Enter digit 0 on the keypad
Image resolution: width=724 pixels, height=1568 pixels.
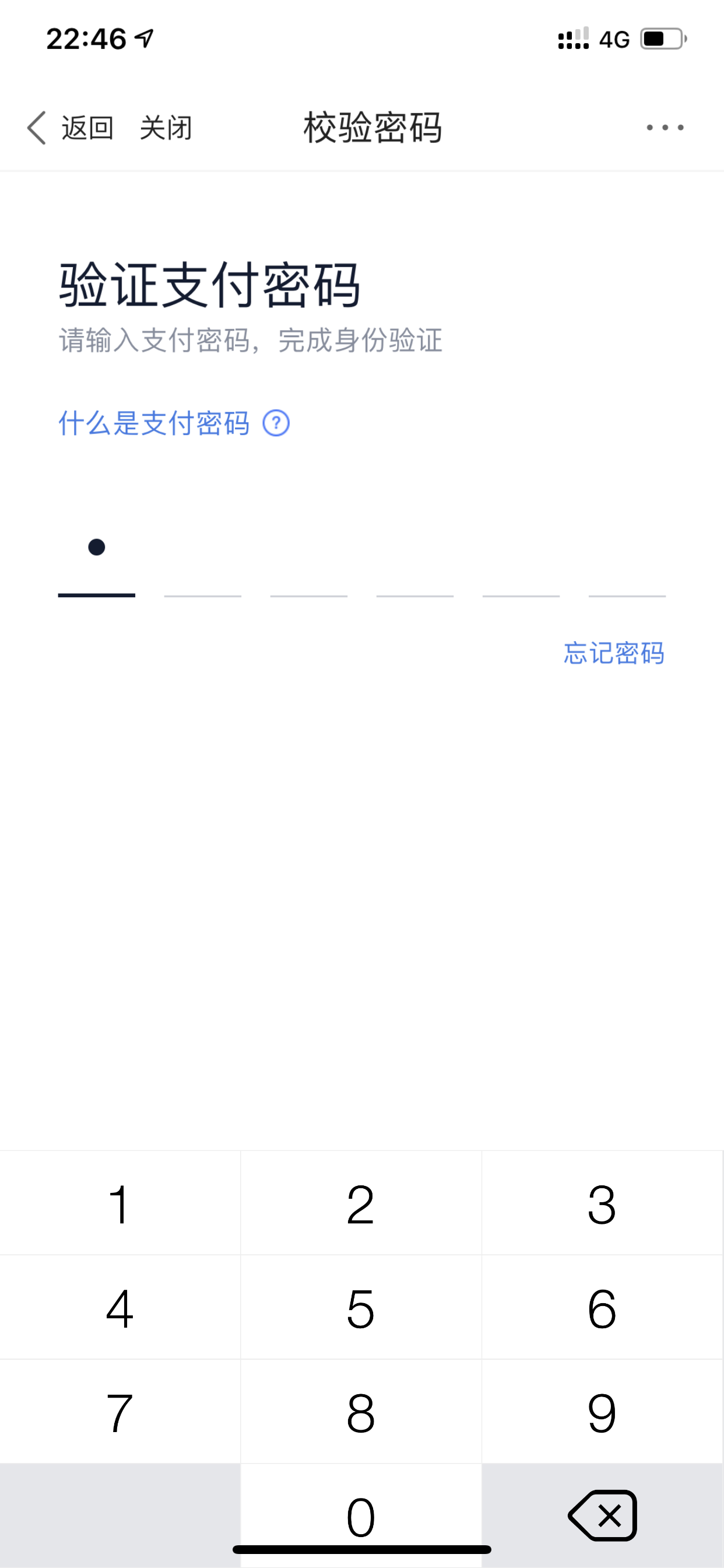coord(361,1515)
